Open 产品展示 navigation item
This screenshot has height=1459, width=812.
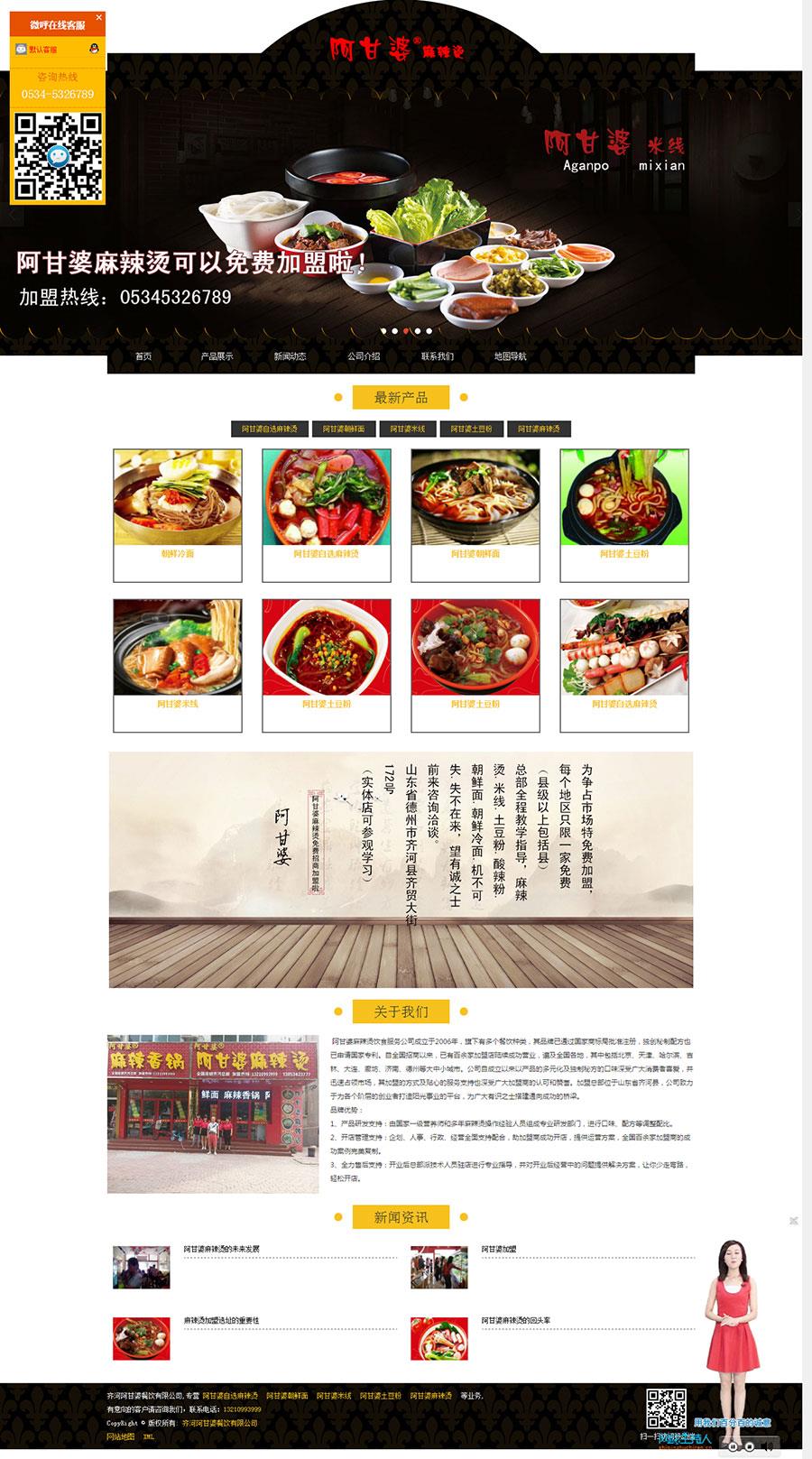tap(217, 356)
